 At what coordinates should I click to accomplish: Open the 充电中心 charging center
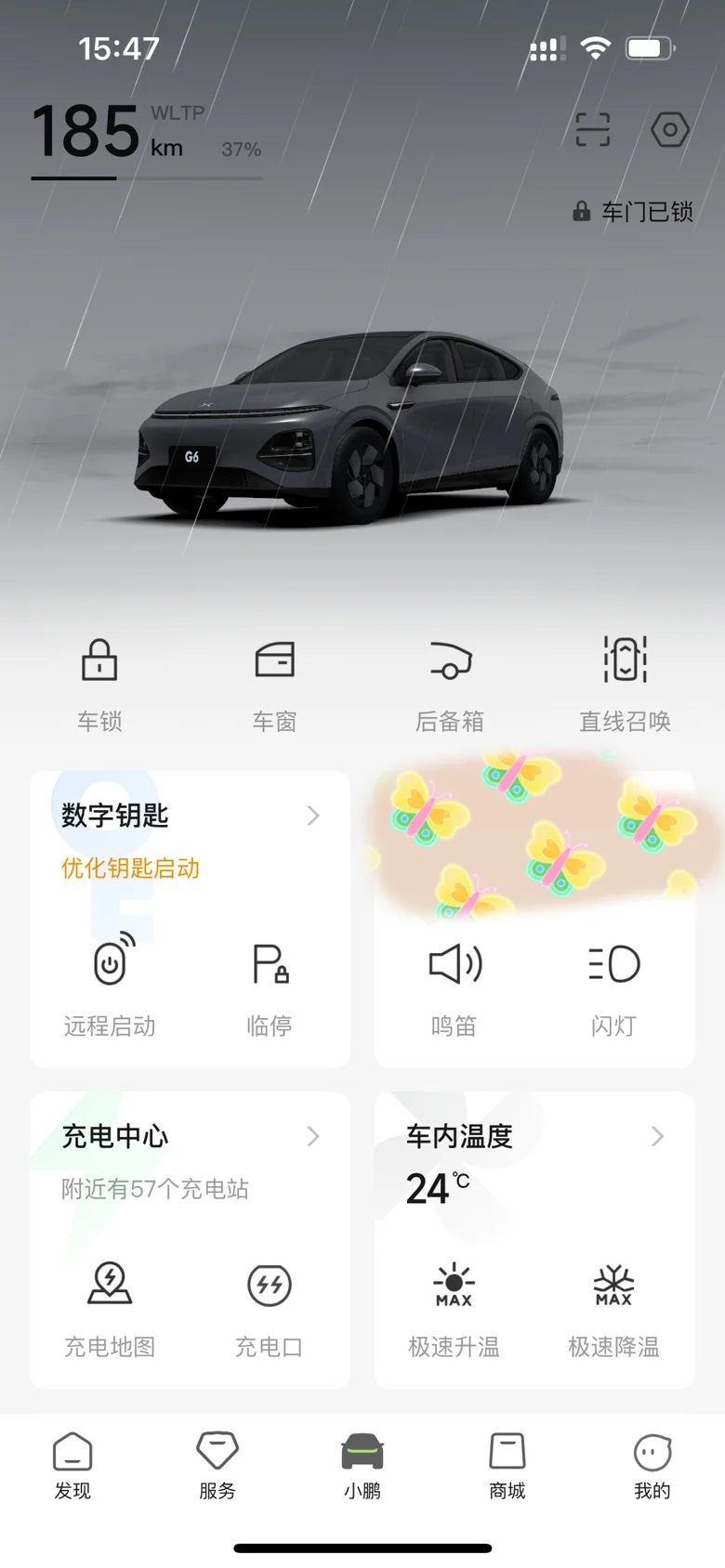(x=191, y=1136)
